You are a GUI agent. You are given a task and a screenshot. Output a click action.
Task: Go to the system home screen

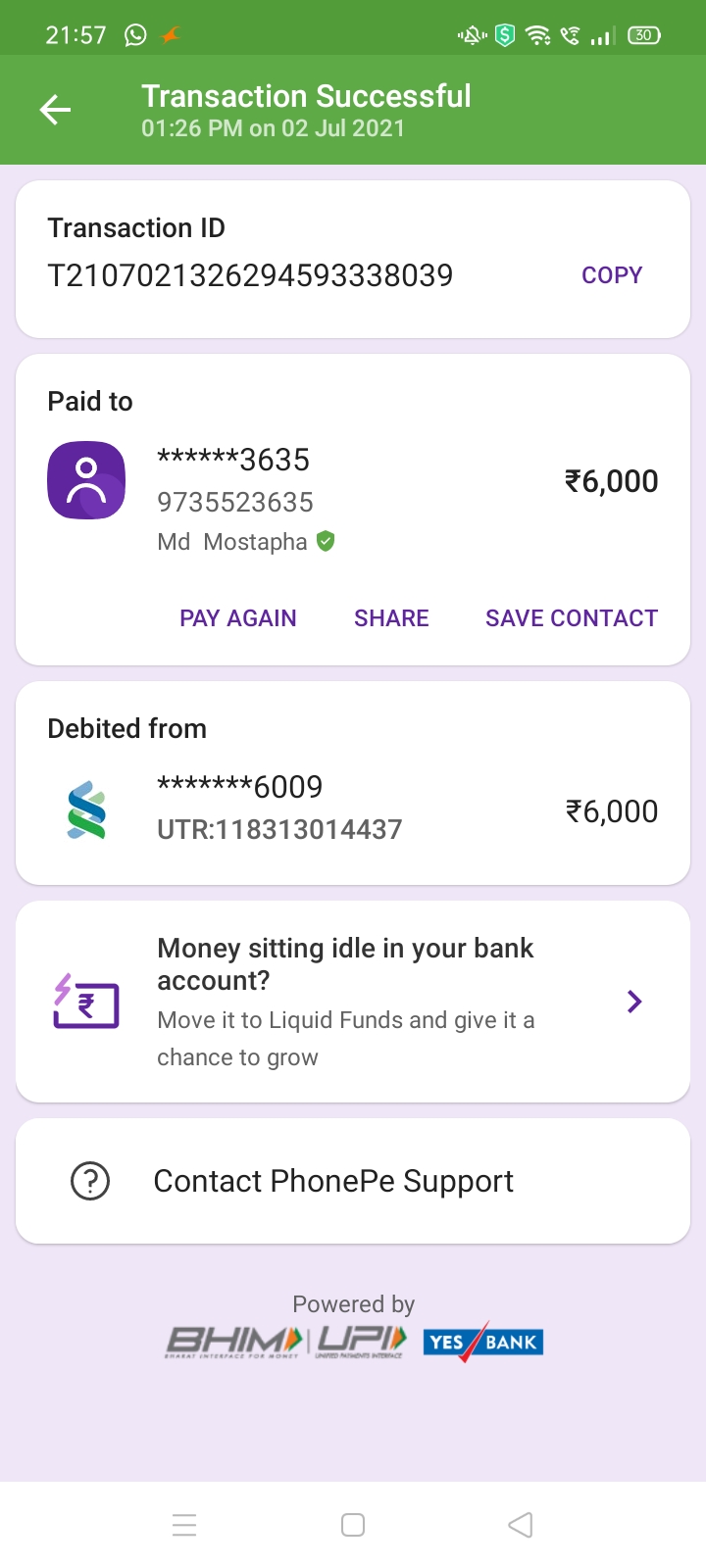tap(353, 1525)
